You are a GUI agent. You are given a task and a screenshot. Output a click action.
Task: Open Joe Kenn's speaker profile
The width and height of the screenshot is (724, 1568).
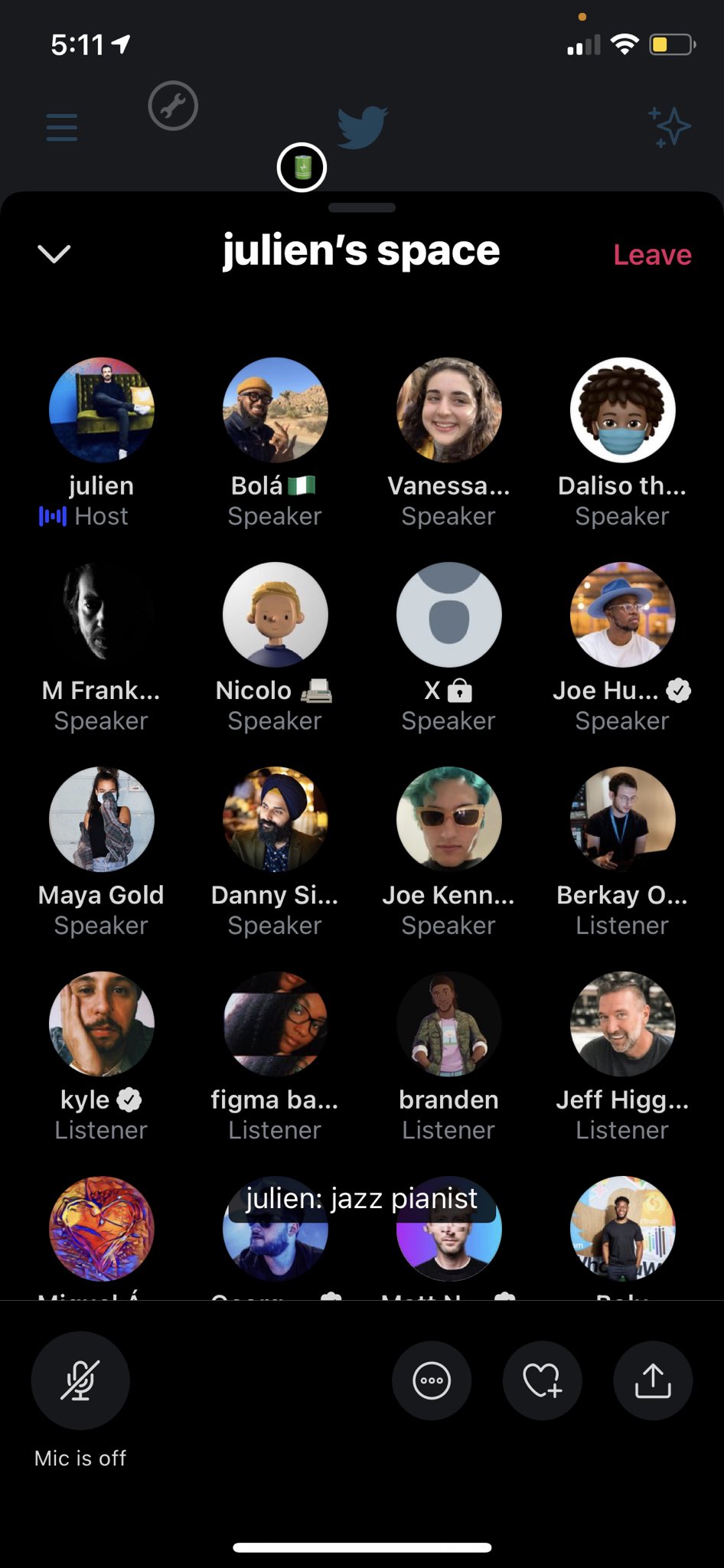click(x=449, y=818)
